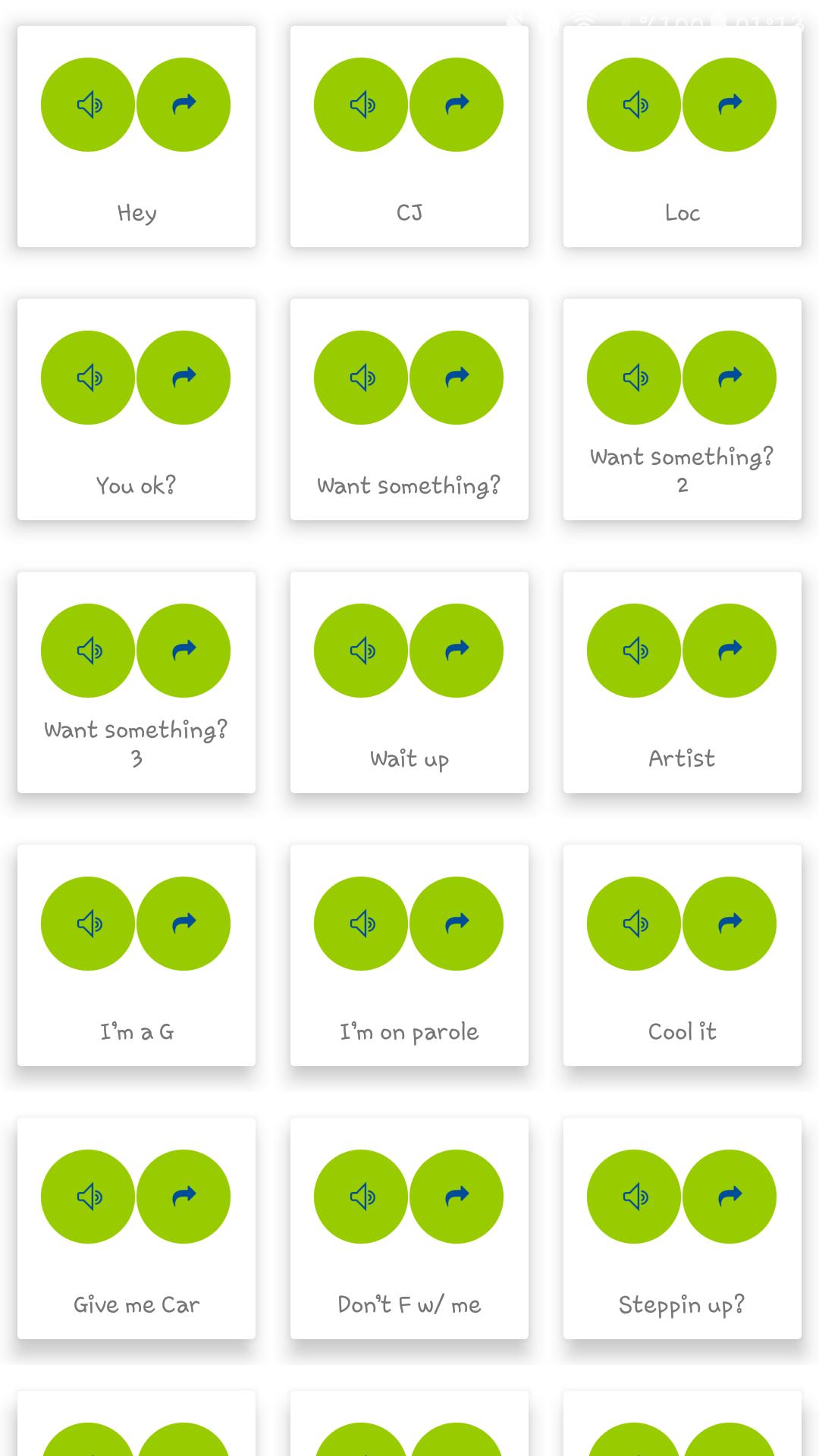Play the 'Cool it' sound

[x=634, y=924]
